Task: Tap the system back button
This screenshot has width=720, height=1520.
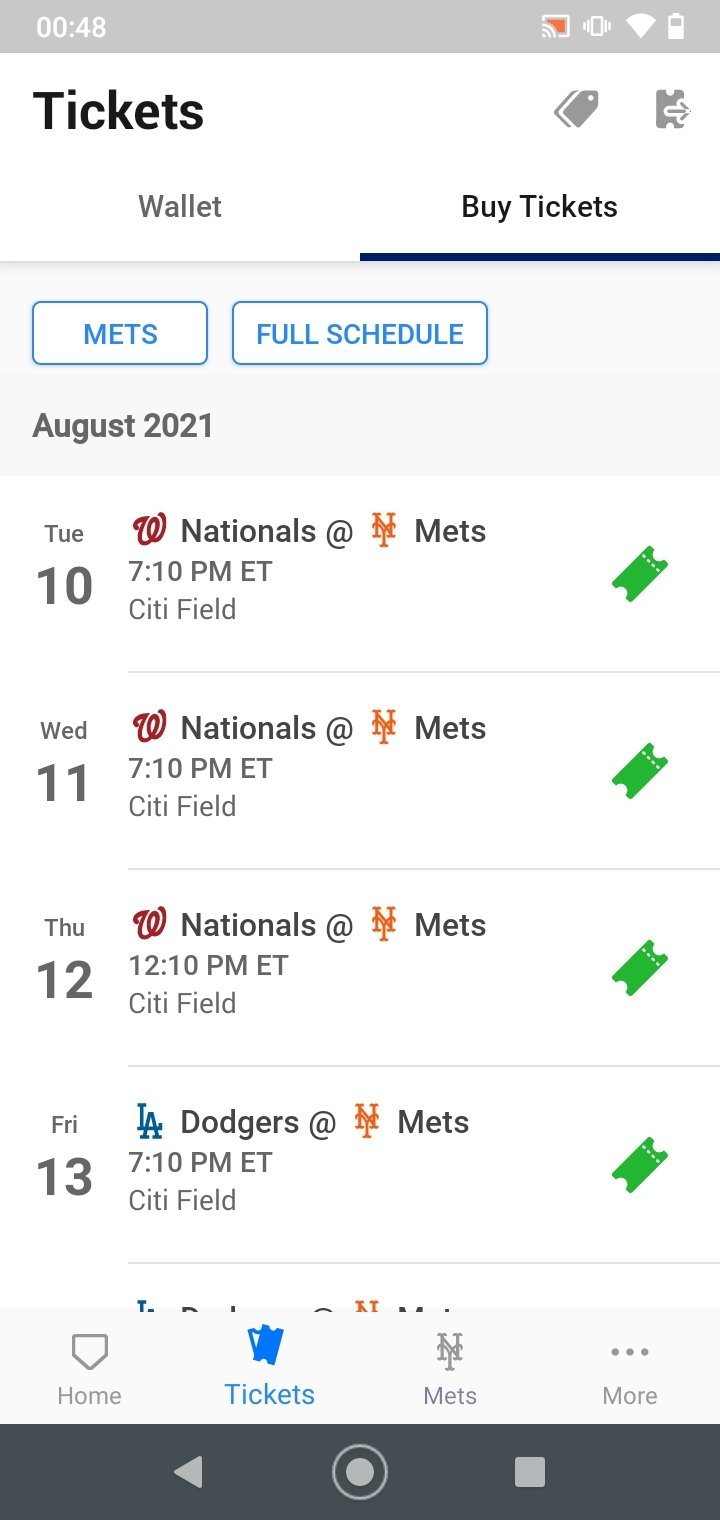Action: pos(188,1472)
